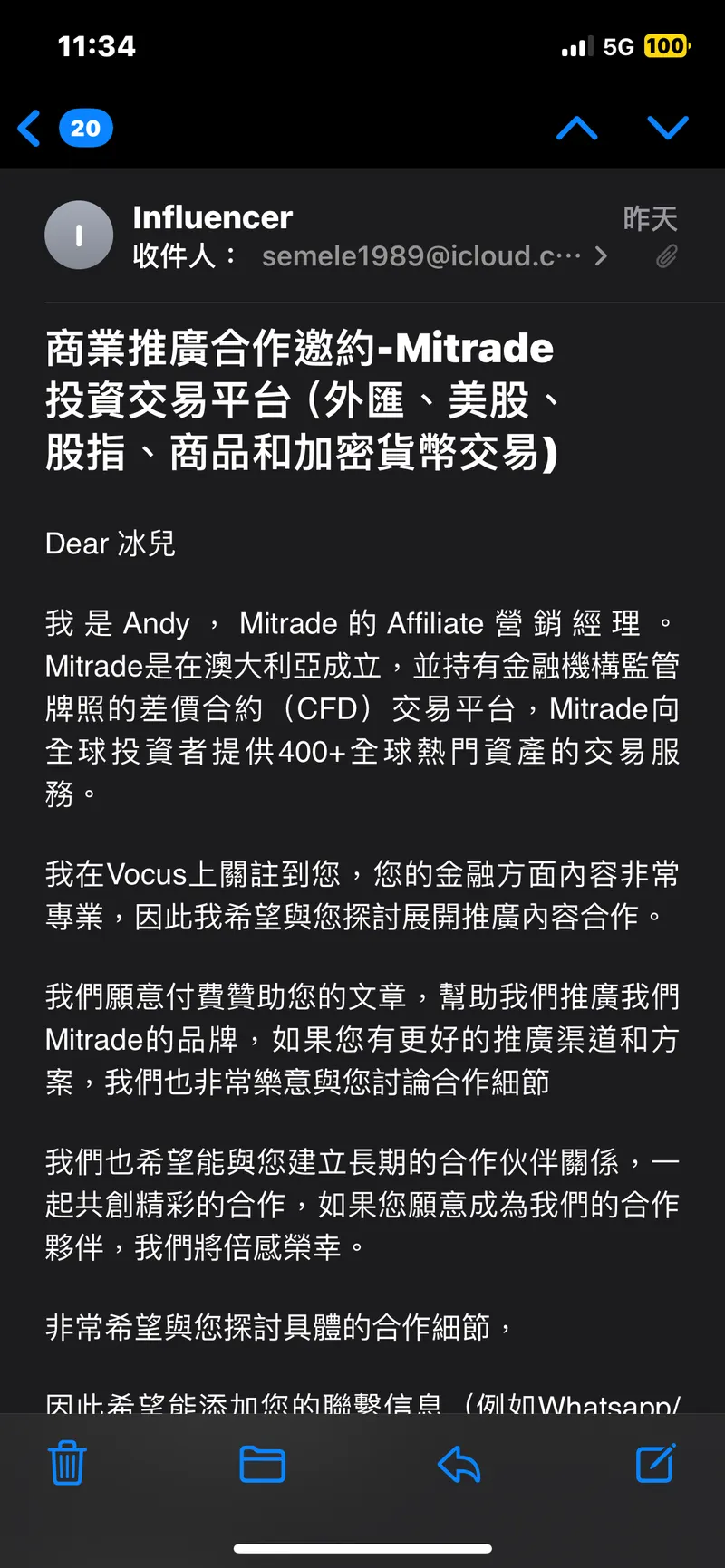This screenshot has width=725, height=1568.
Task: Move this email to a folder
Action: coord(263,1463)
